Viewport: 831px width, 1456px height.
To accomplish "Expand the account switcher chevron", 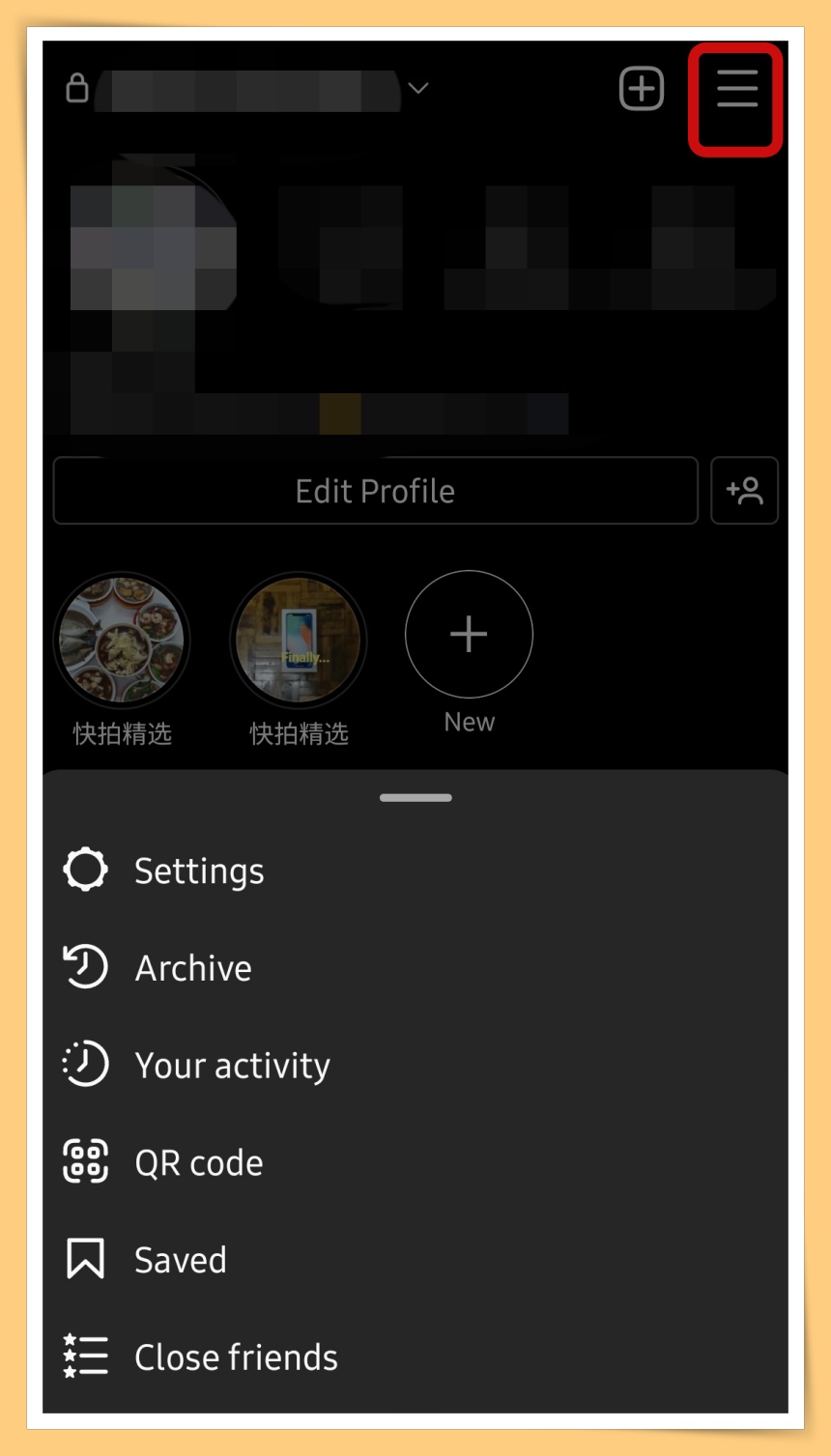I will pos(417,89).
